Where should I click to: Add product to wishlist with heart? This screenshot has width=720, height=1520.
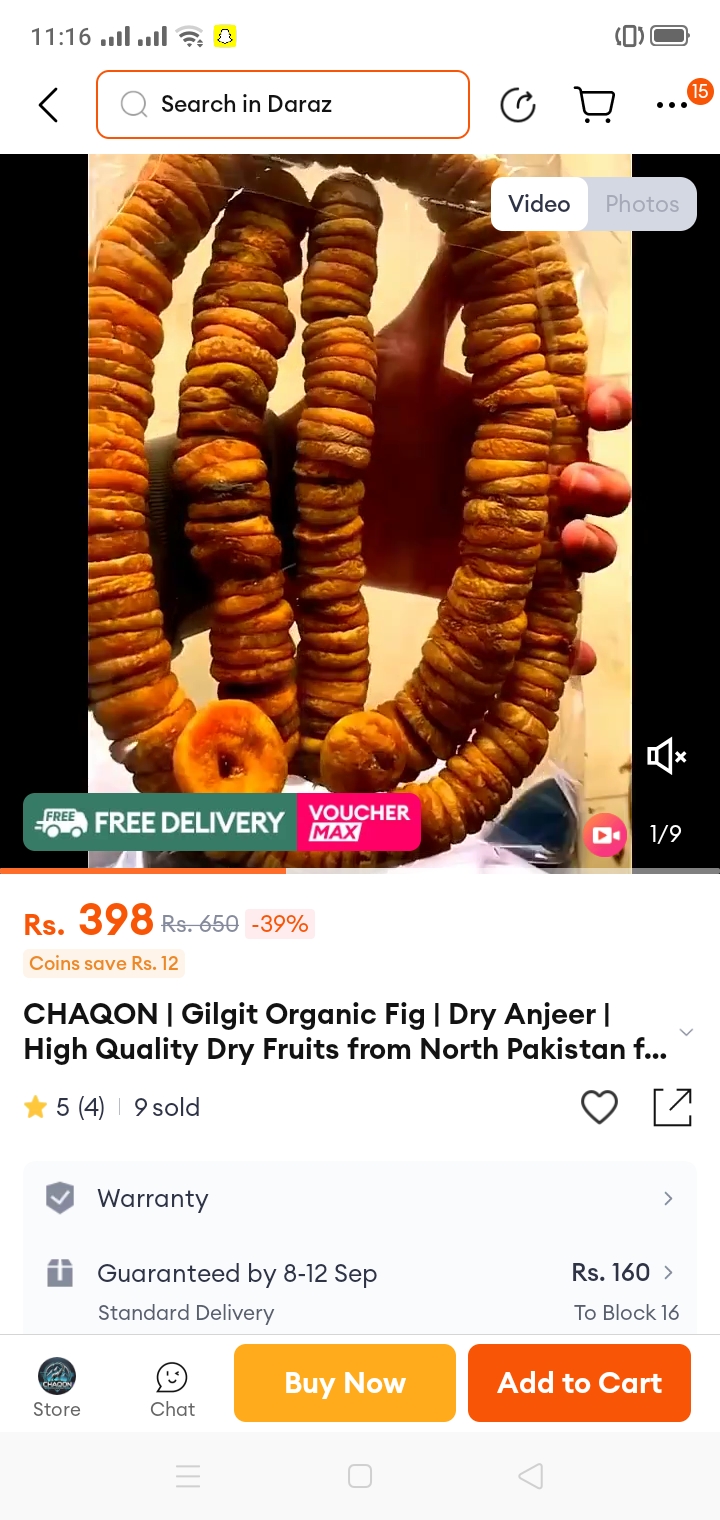coord(599,1107)
